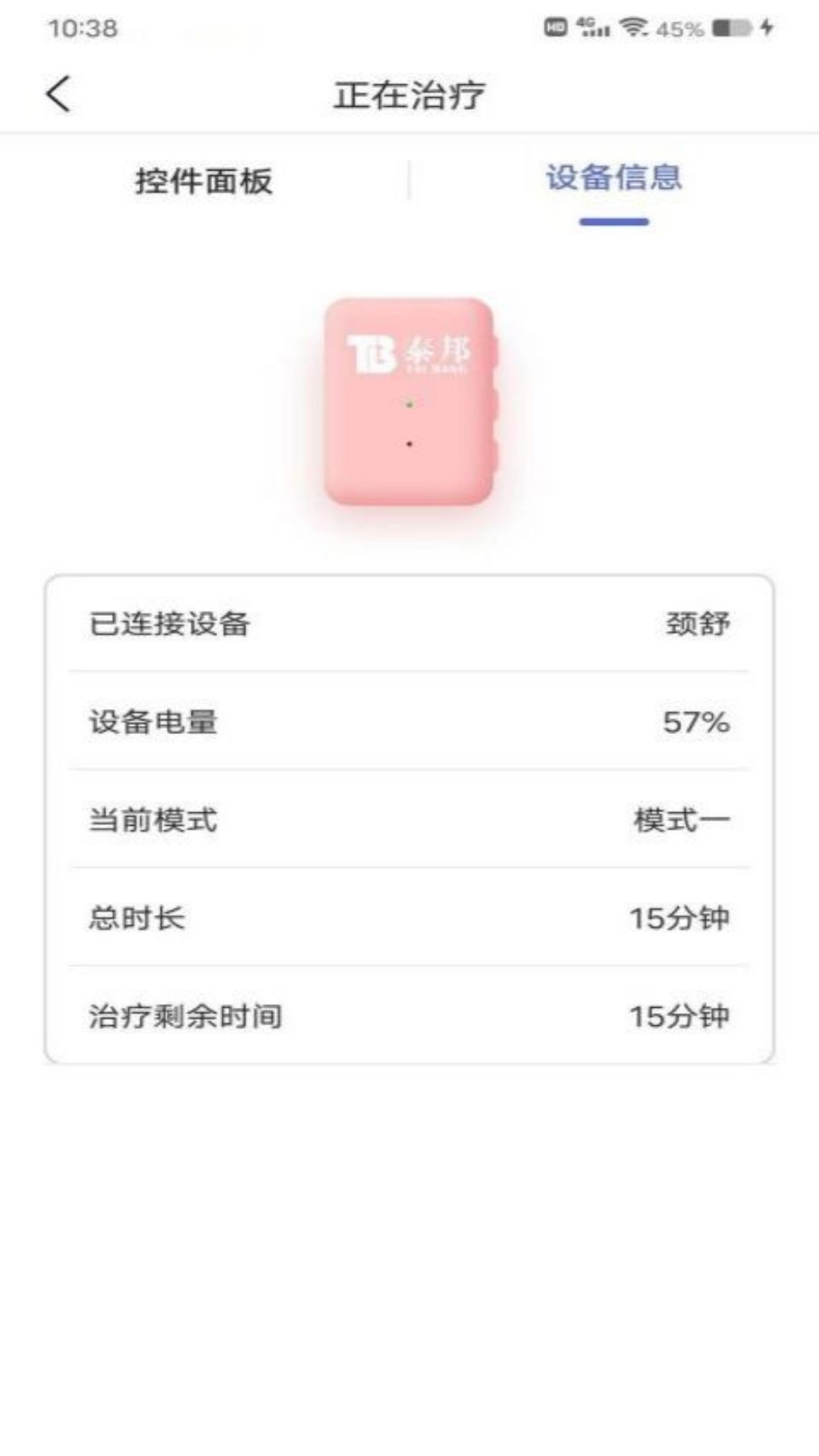Tap the black indicator dot on device

(x=409, y=444)
